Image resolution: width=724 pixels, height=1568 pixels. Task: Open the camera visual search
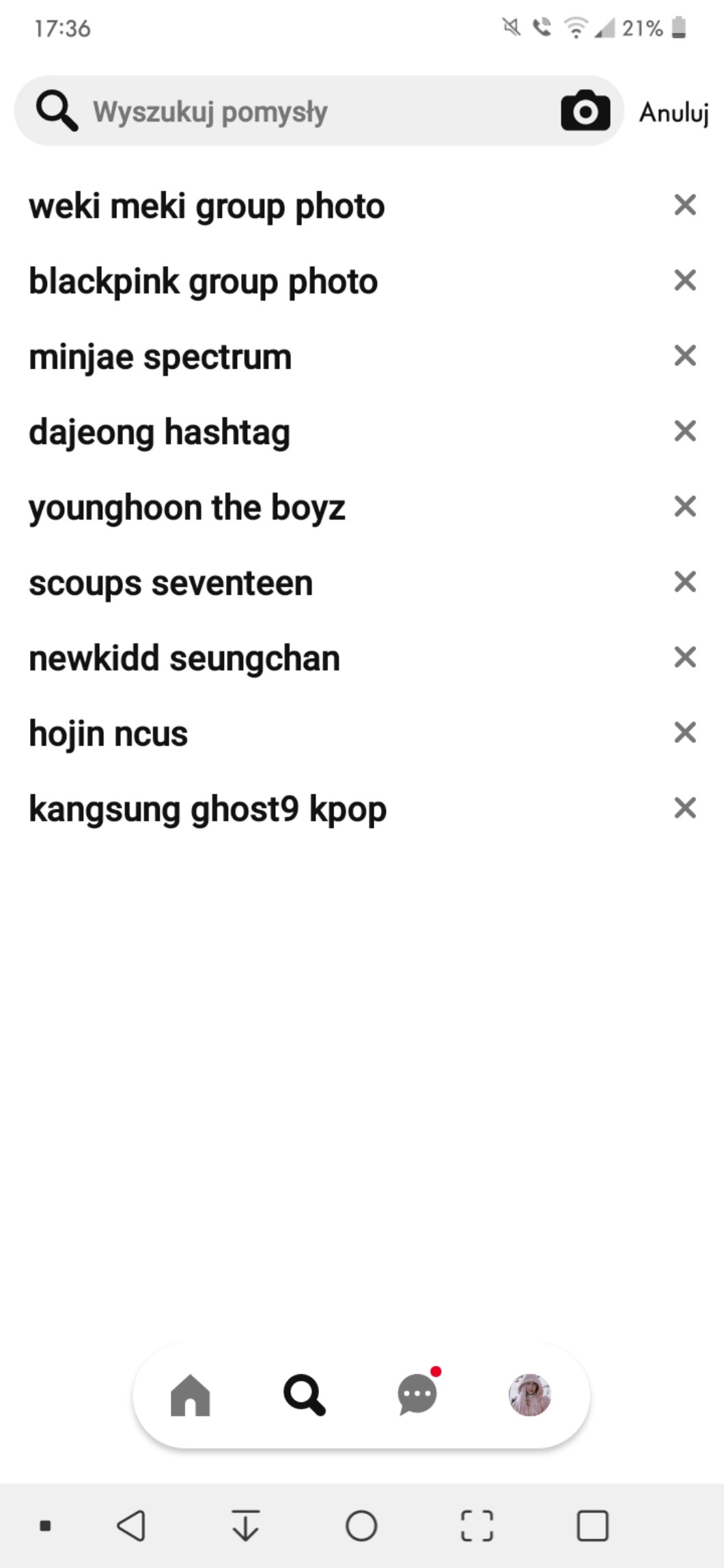[x=585, y=111]
